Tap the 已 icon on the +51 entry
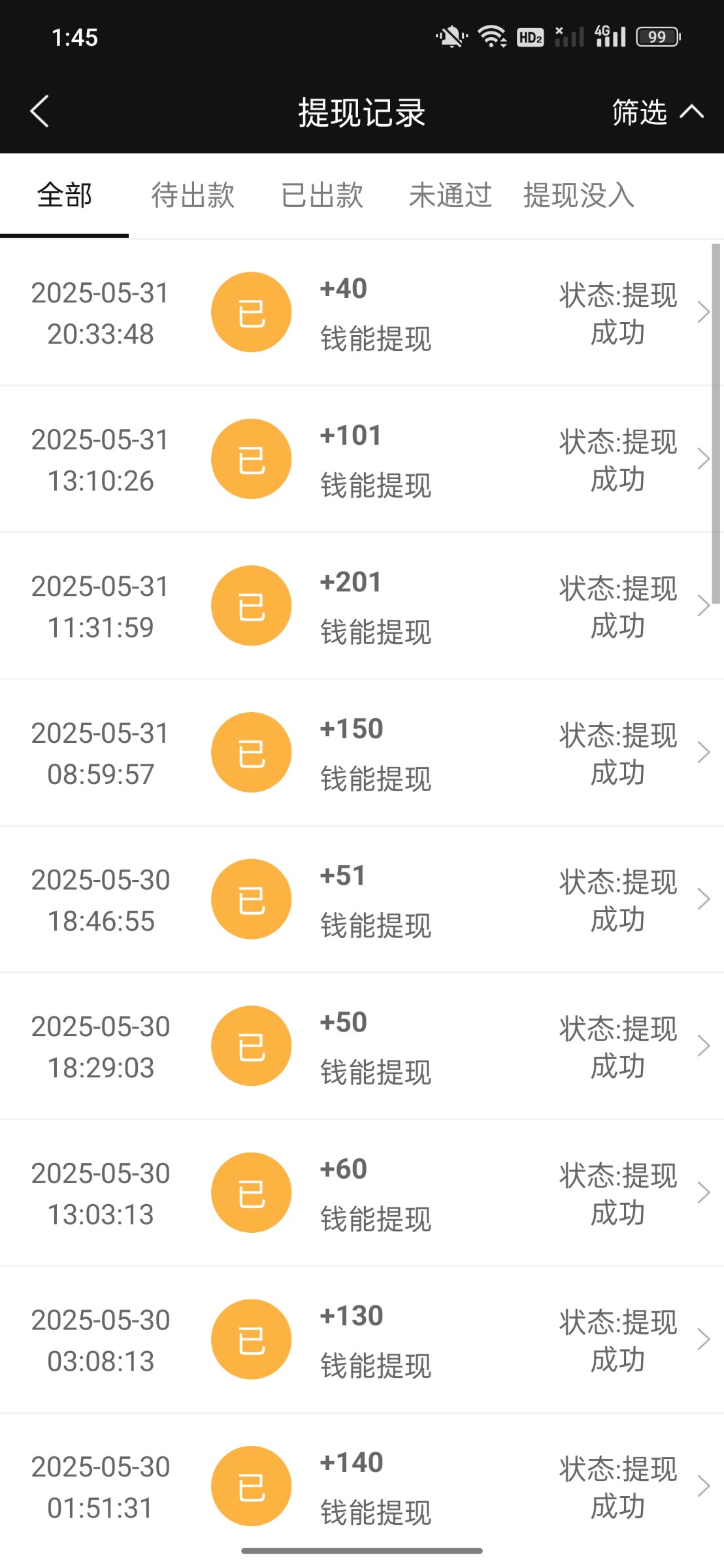Screen dimensions: 724x1568 click(x=251, y=898)
